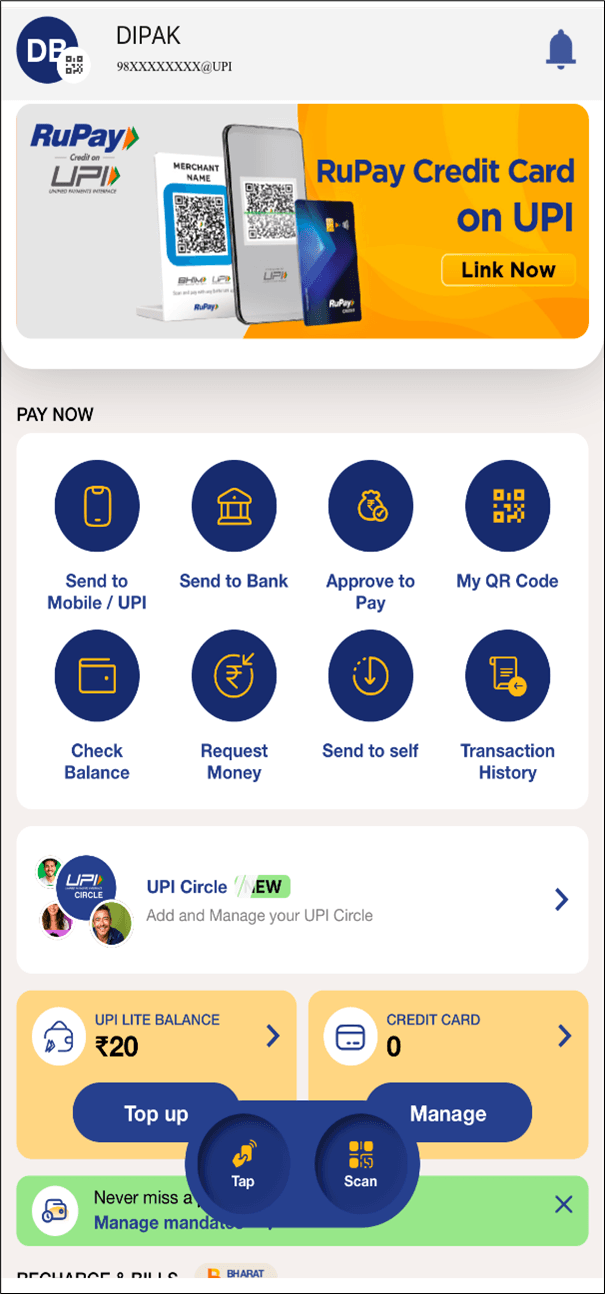Viewport: 605px width, 1294px height.
Task: Dismiss the Manage mandates banner
Action: click(564, 1204)
